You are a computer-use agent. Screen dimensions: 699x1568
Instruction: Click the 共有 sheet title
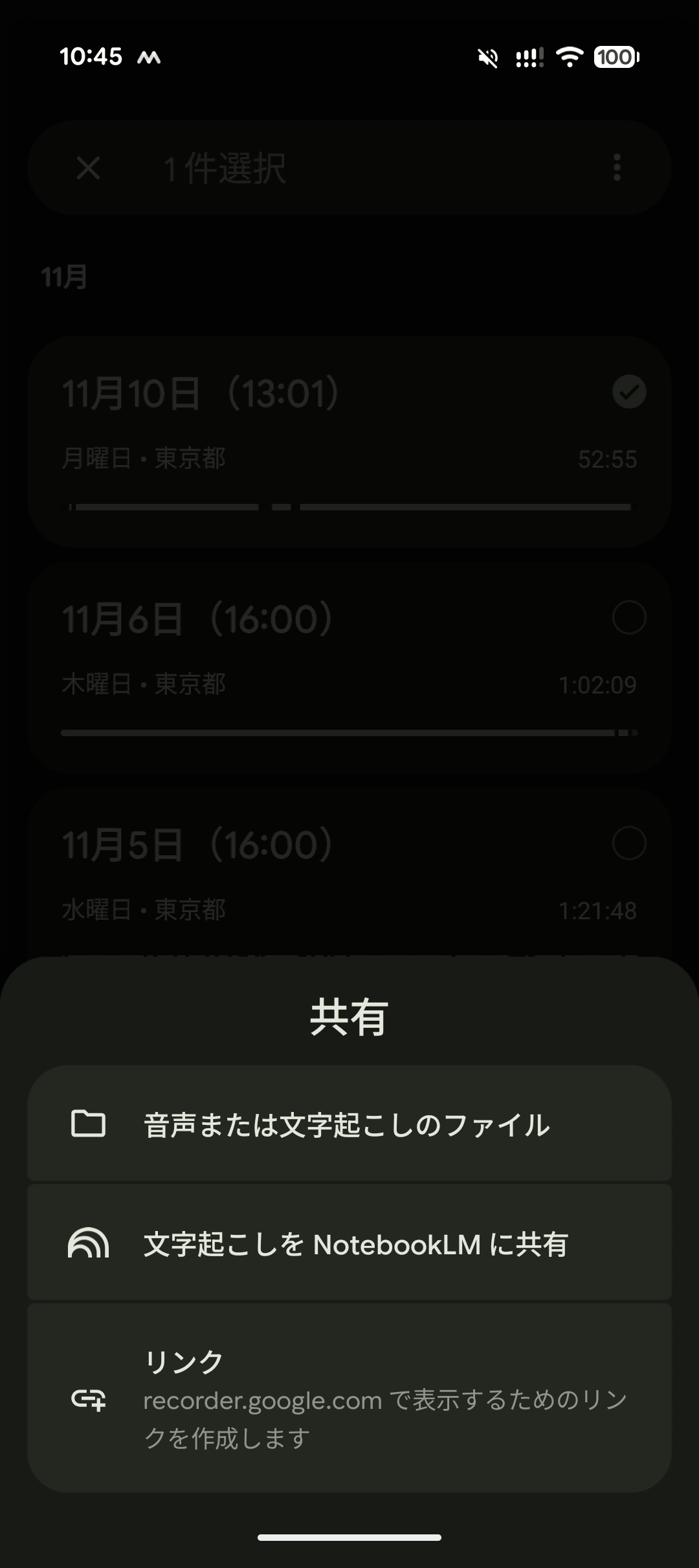pos(349,1014)
